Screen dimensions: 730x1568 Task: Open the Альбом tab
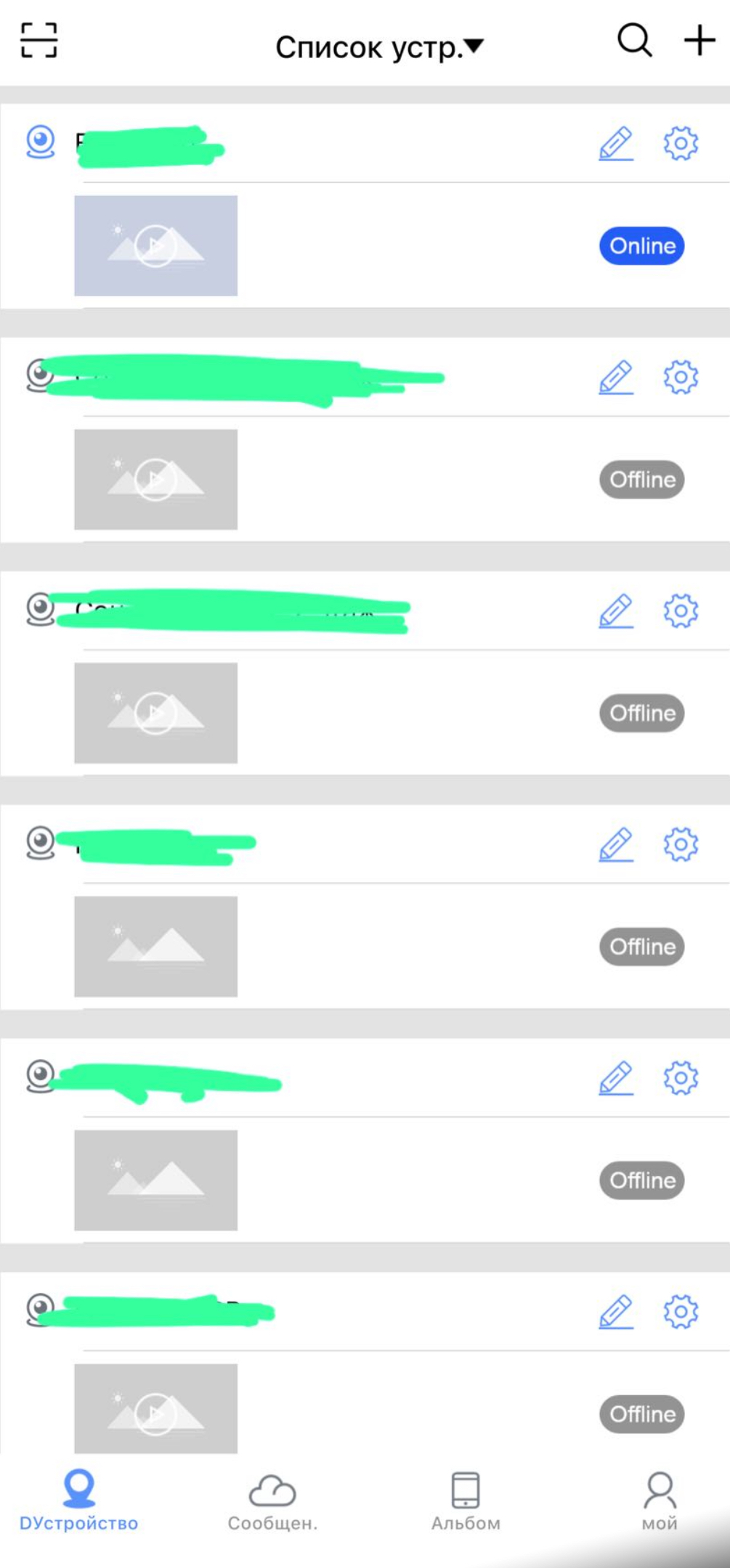[x=466, y=1503]
